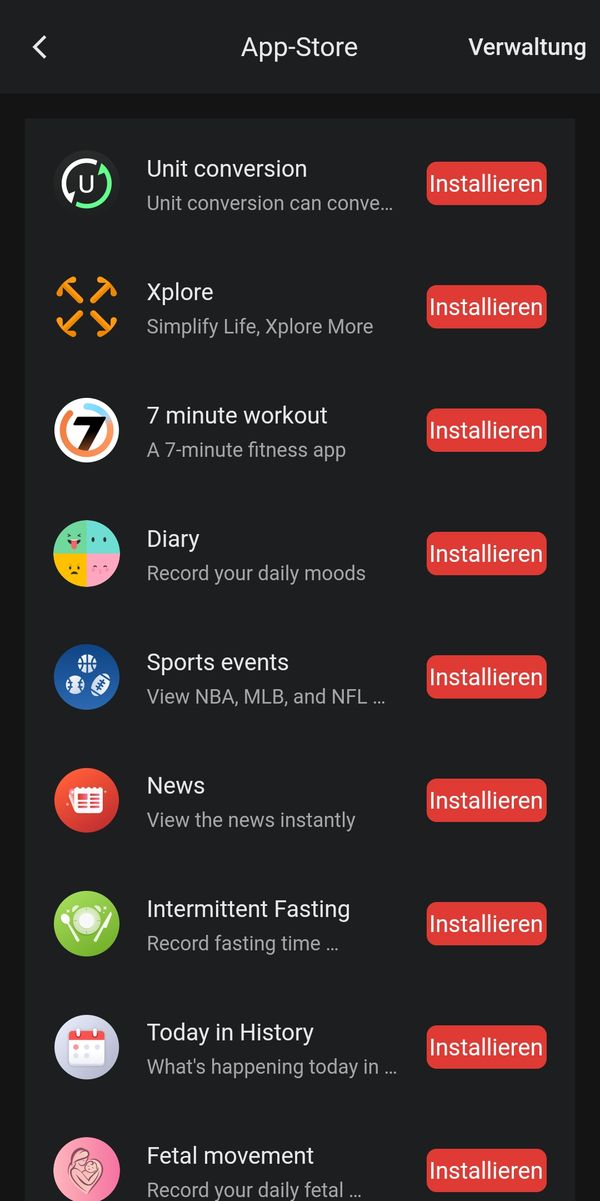Image resolution: width=600 pixels, height=1201 pixels.
Task: Install Intermittent Fasting
Action: click(x=486, y=924)
